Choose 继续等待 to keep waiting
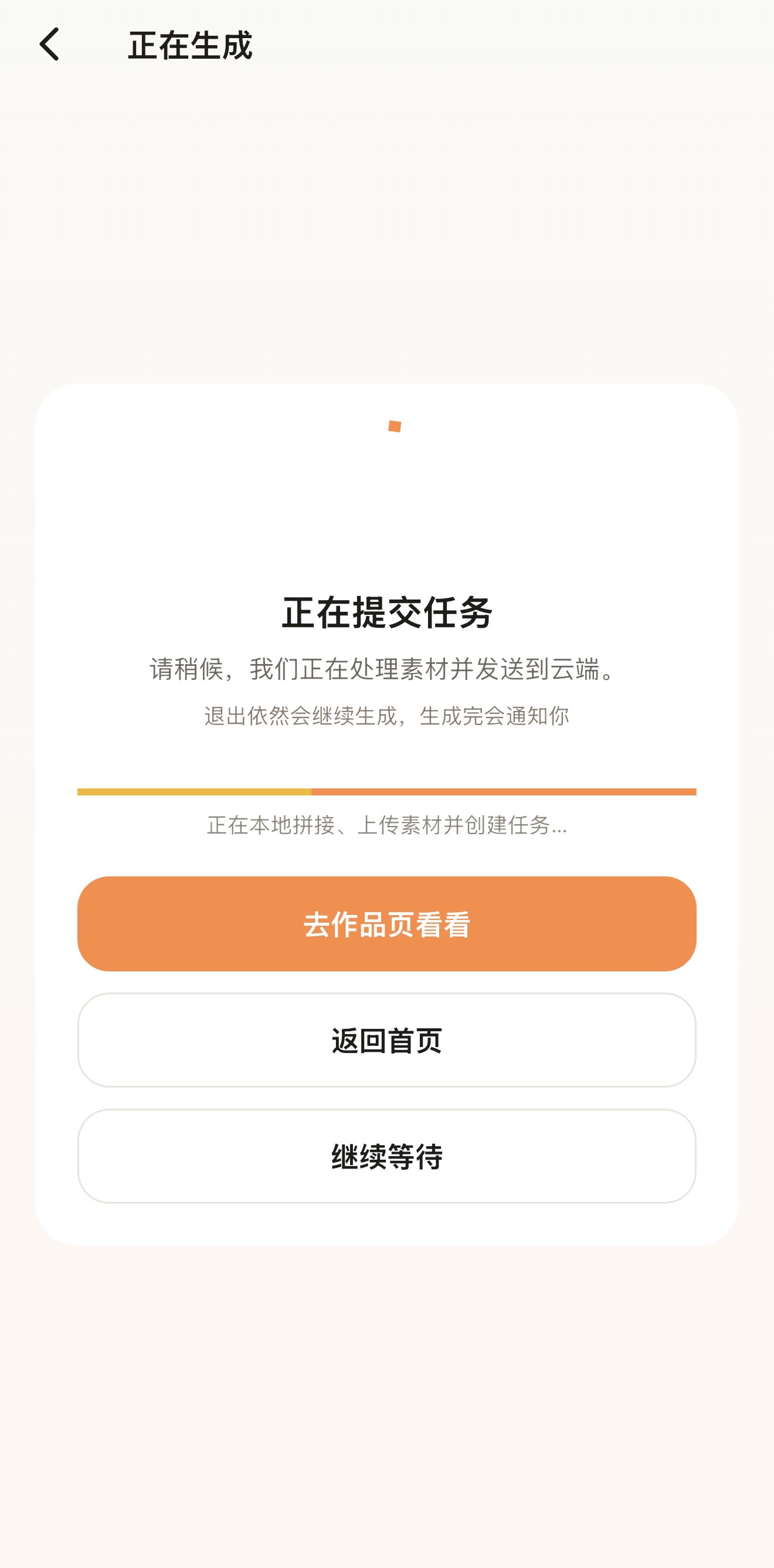This screenshot has height=1568, width=774. 387,1156
